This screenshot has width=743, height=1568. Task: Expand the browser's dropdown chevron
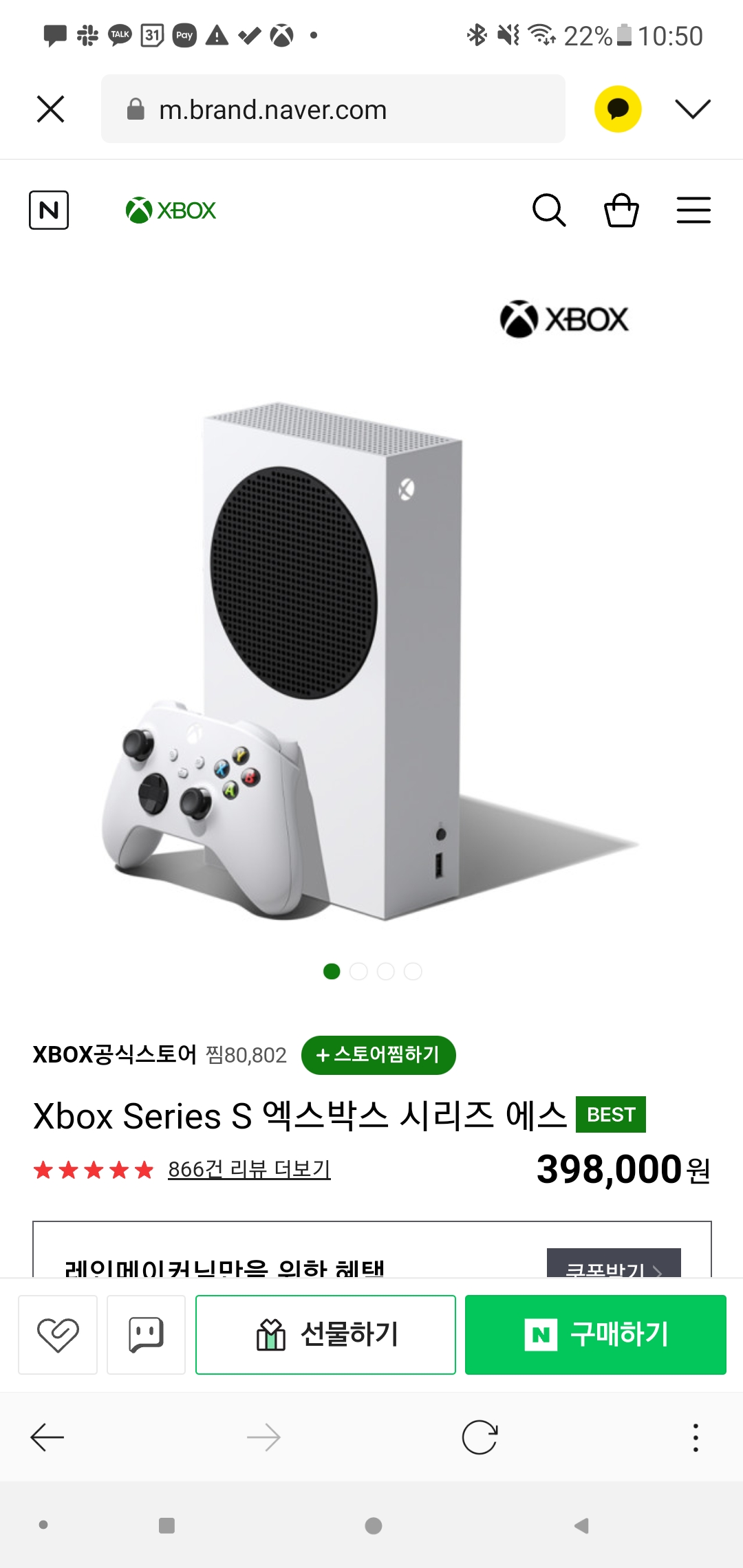[x=692, y=109]
